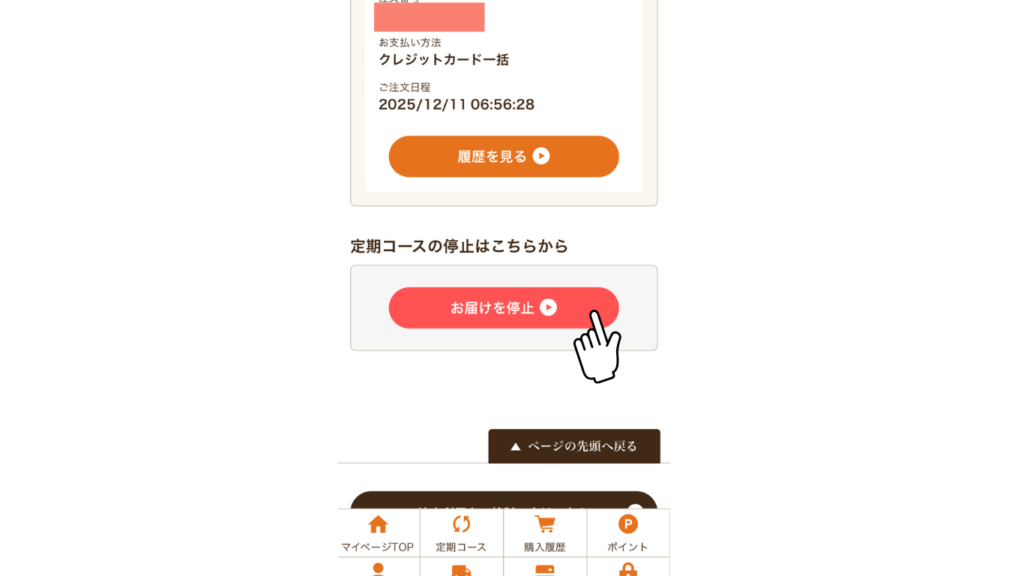1024x576 pixels.
Task: Check the ポイント page
Action: [628, 534]
